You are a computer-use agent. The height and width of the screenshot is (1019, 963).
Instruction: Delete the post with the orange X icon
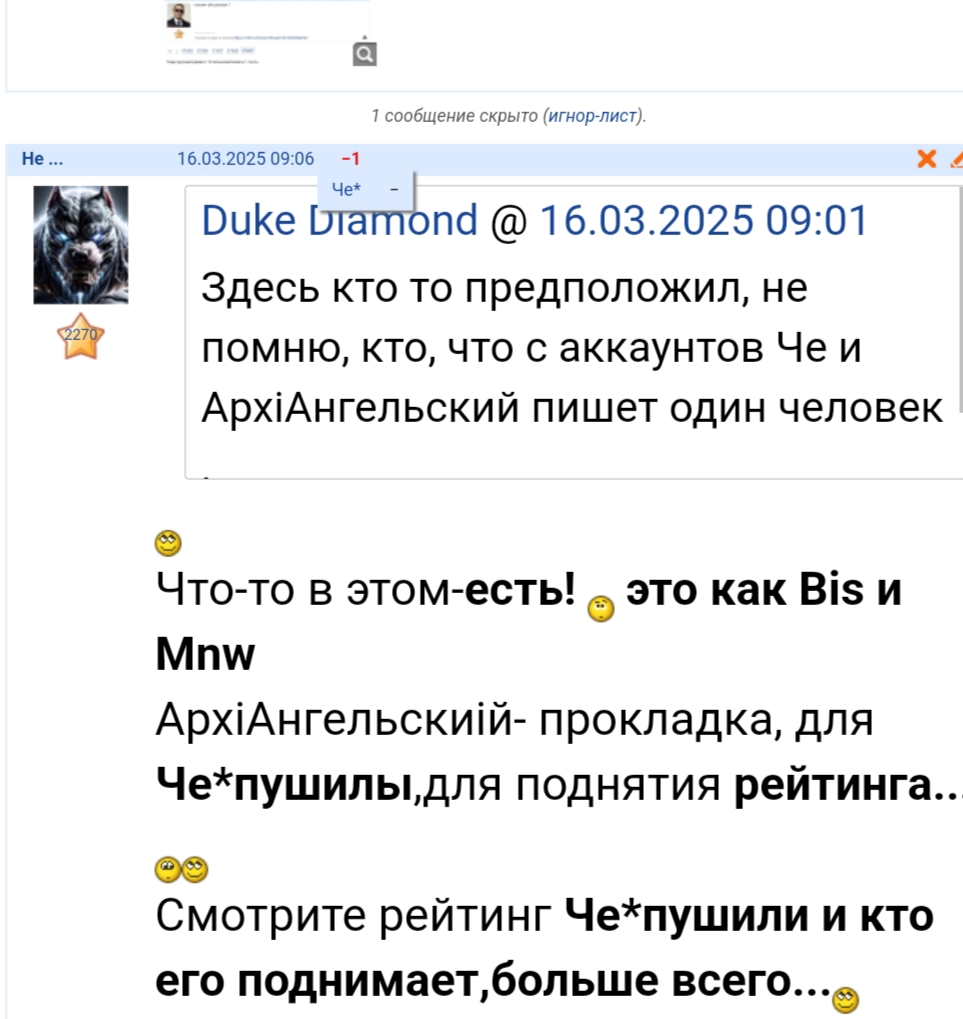tap(927, 158)
